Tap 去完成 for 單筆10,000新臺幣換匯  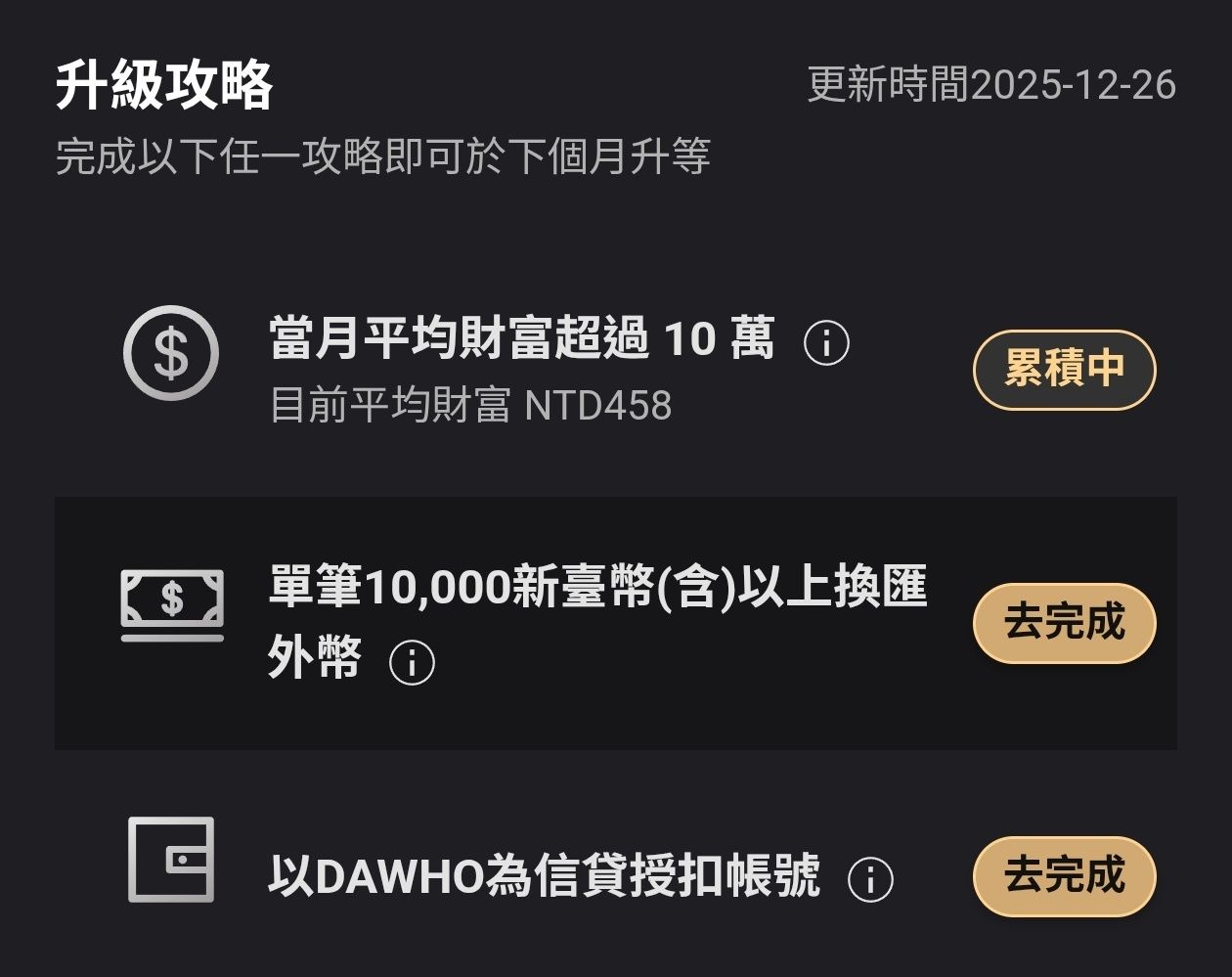(1064, 623)
